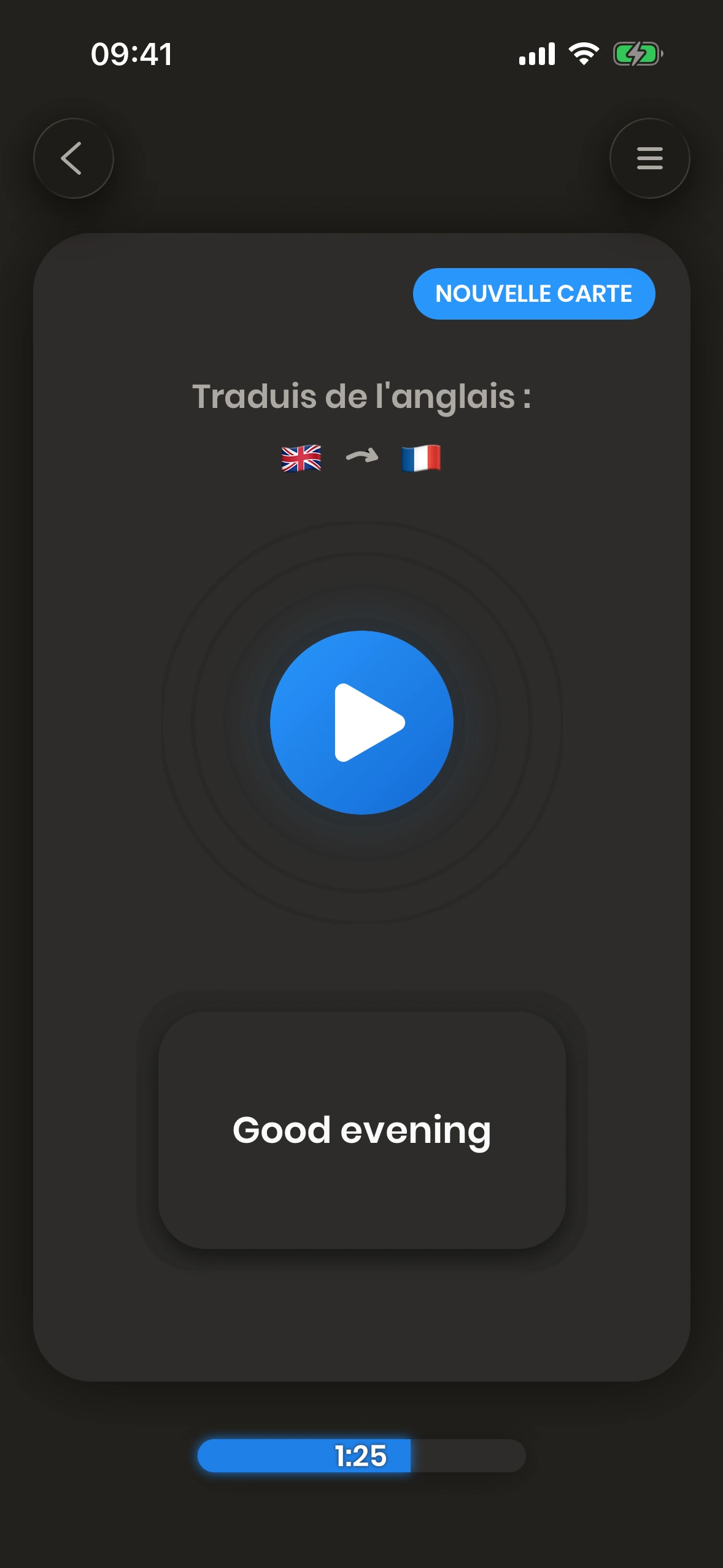The height and width of the screenshot is (1568, 723).
Task: Tap the Nouvelle Carte badge
Action: [533, 294]
